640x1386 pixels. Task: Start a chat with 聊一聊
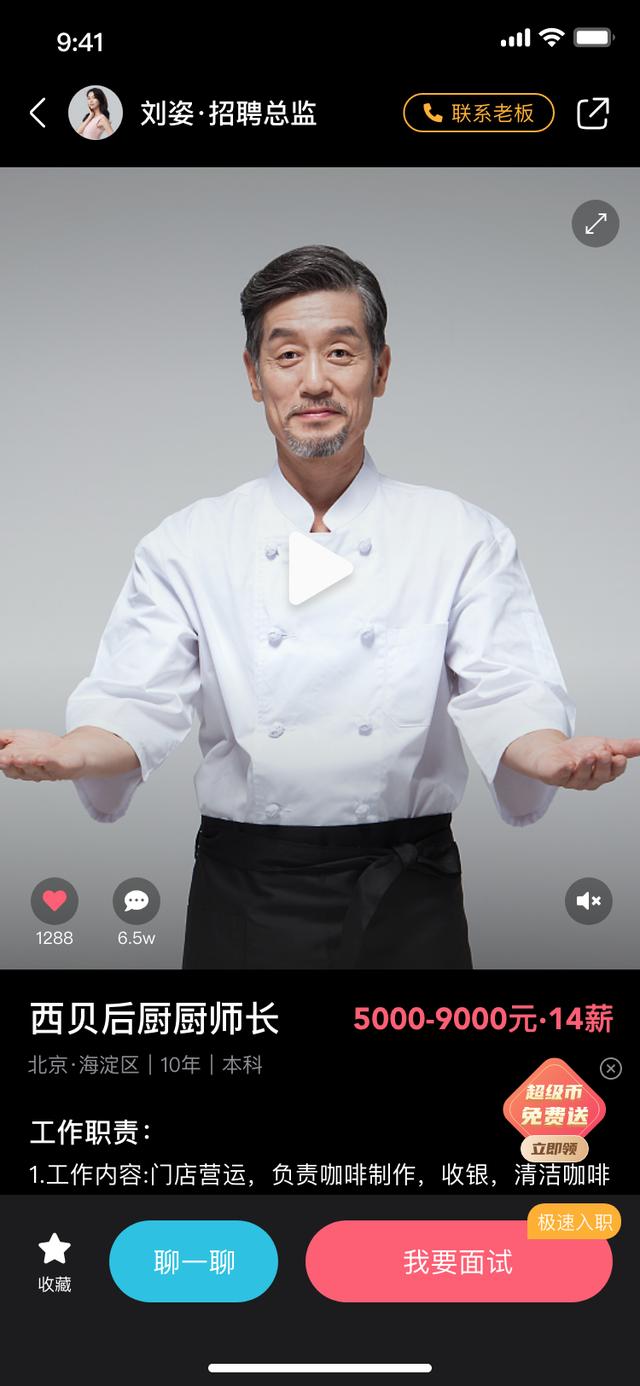[193, 1262]
